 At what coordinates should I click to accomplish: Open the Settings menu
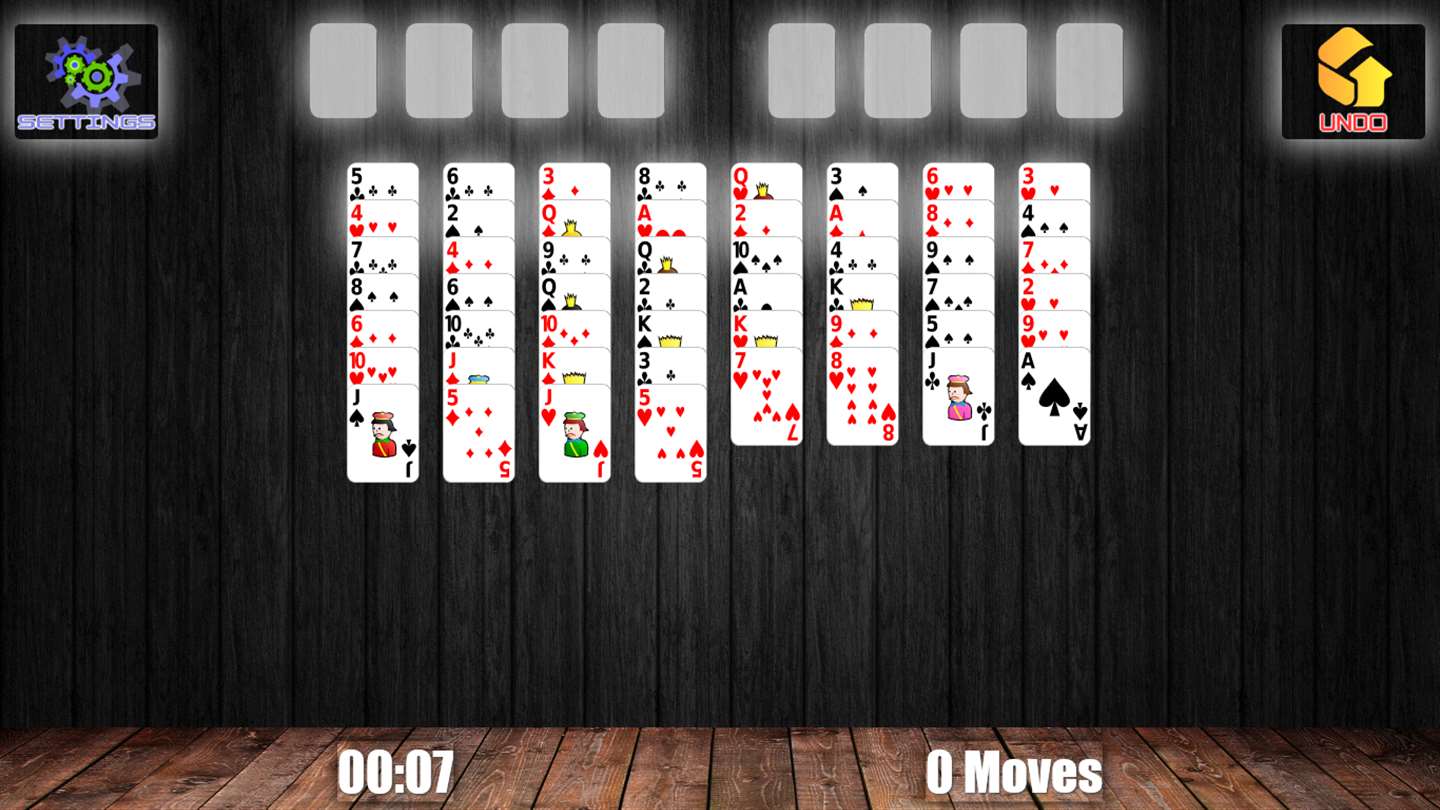[x=86, y=81]
